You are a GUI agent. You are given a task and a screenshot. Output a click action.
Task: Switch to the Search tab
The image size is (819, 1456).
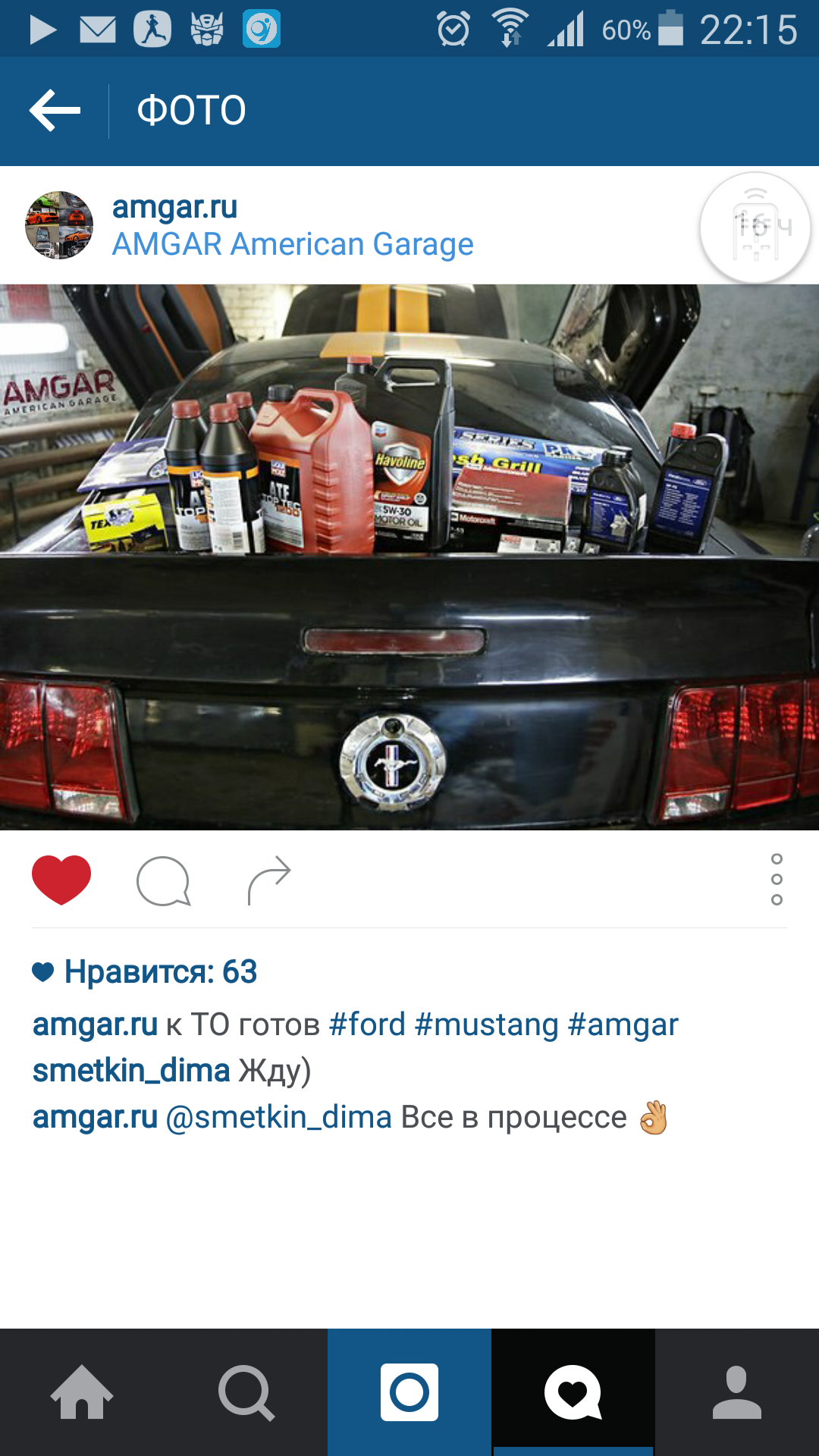coord(246,1392)
